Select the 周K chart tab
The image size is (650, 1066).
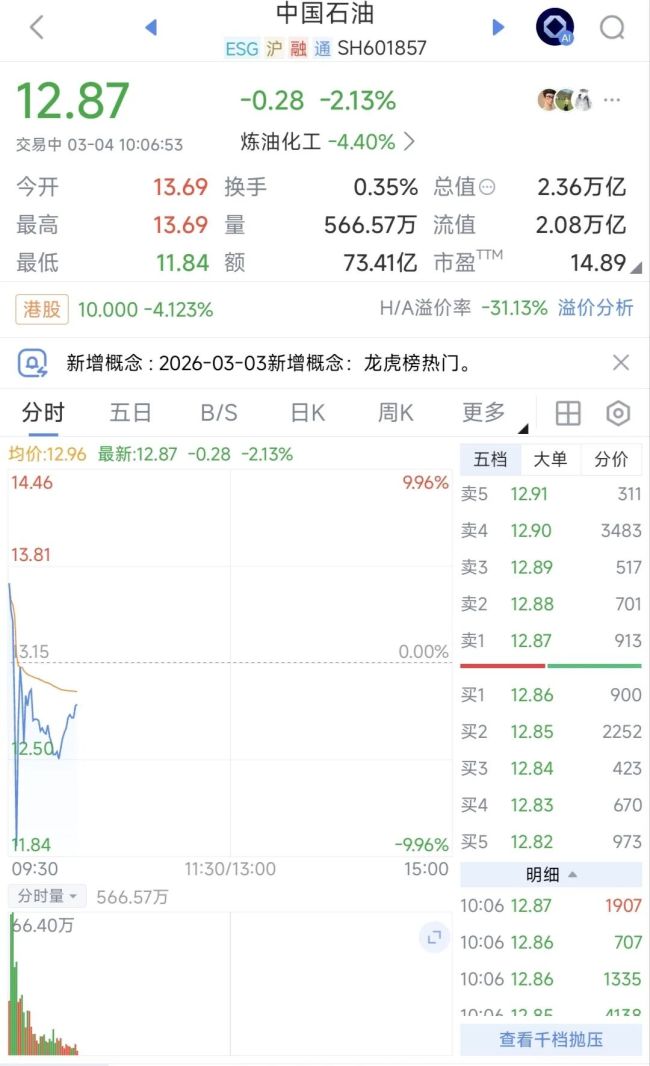coord(395,413)
